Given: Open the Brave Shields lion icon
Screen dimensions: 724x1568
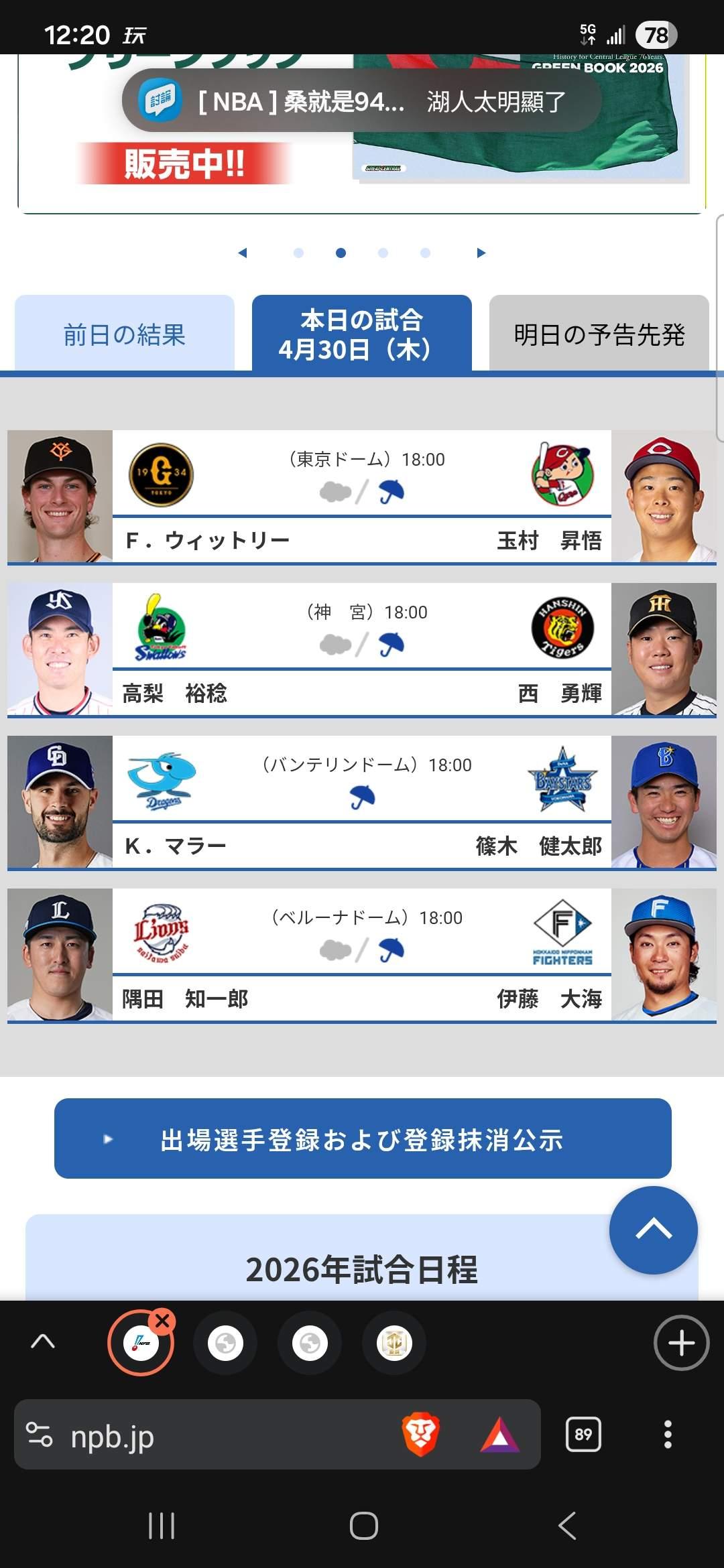Looking at the screenshot, I should 420,1435.
